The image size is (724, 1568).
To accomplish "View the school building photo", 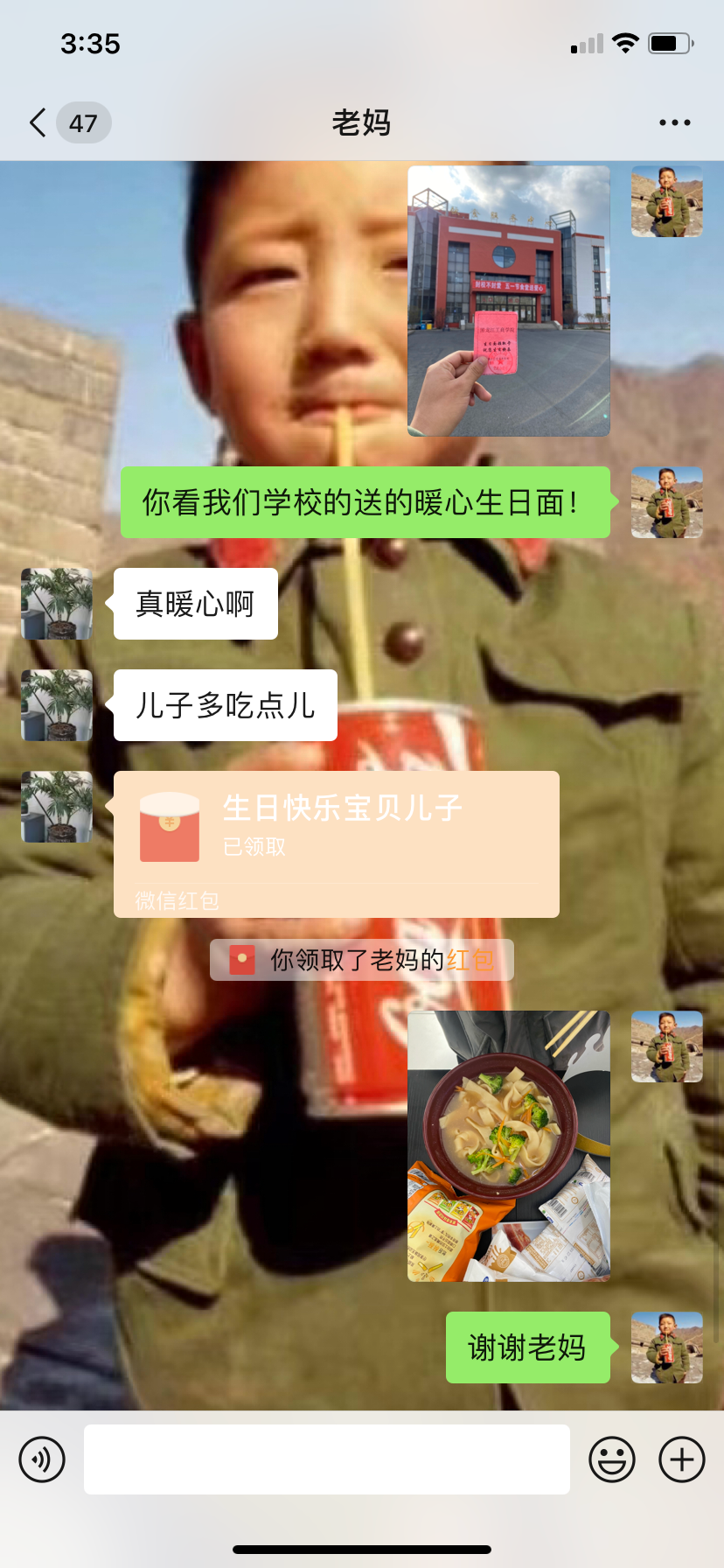I will tap(508, 301).
